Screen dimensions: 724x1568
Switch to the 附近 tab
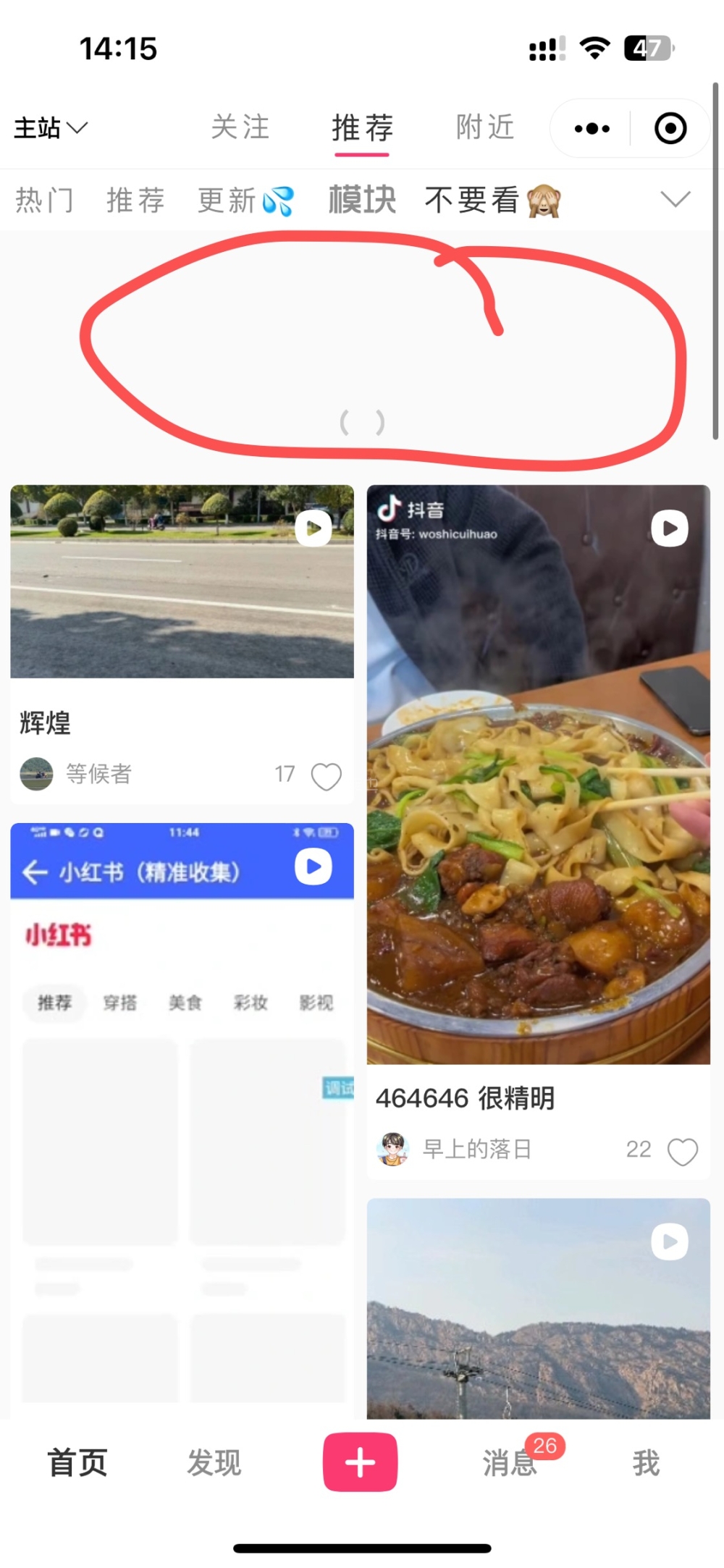click(x=485, y=127)
